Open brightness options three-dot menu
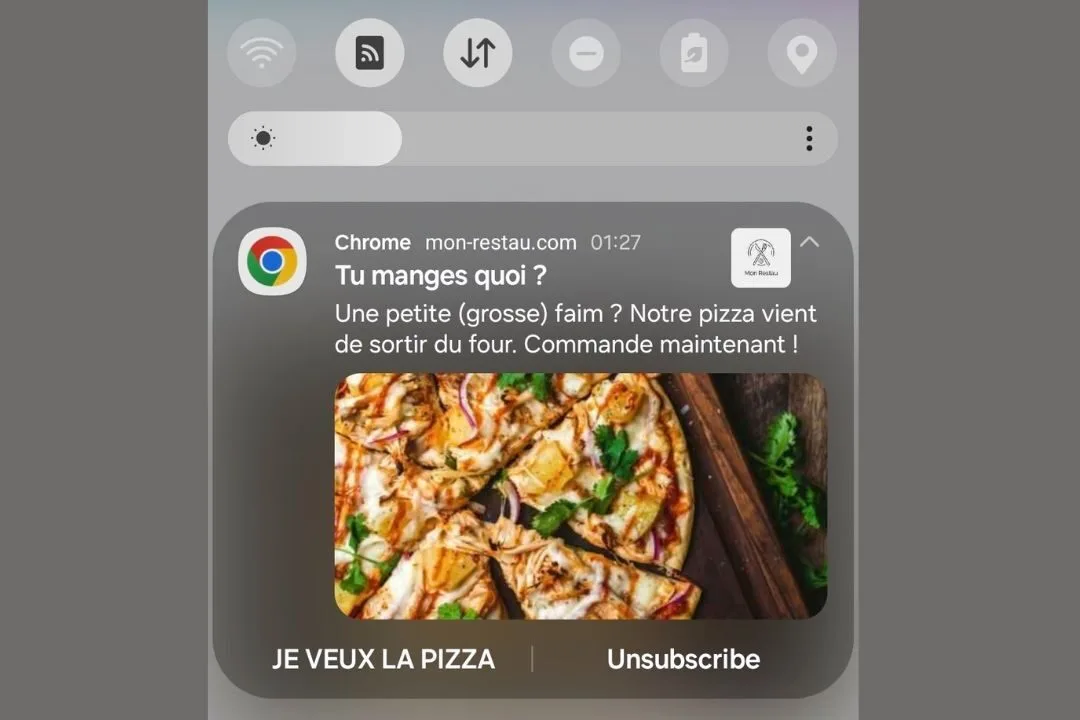The width and height of the screenshot is (1080, 720). pos(809,139)
